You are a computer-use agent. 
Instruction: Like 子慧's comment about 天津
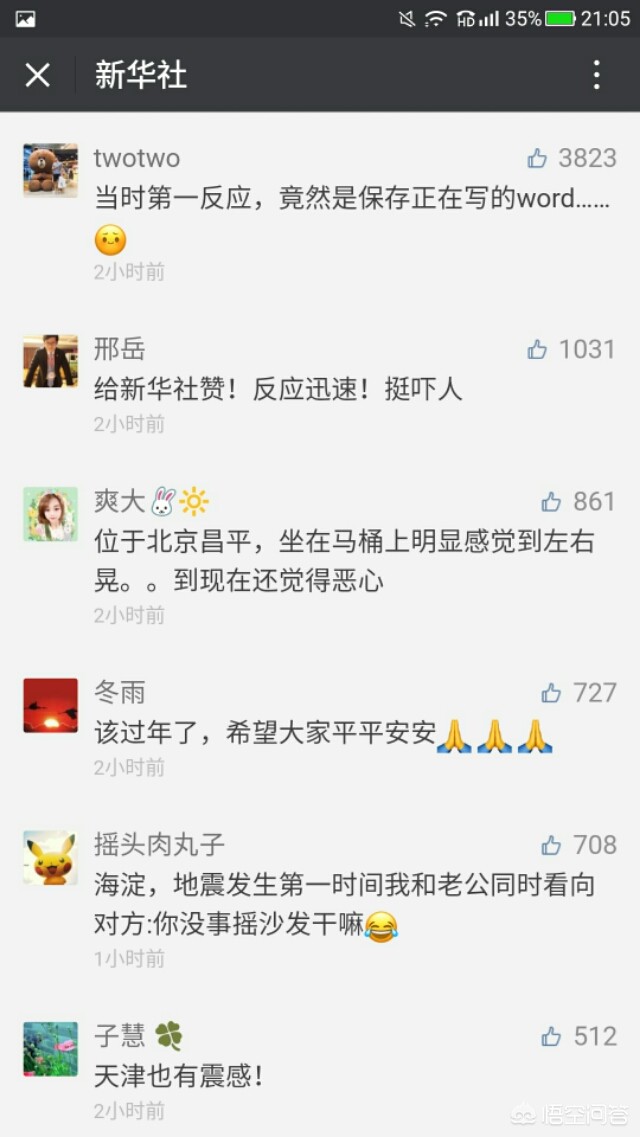tap(551, 1037)
